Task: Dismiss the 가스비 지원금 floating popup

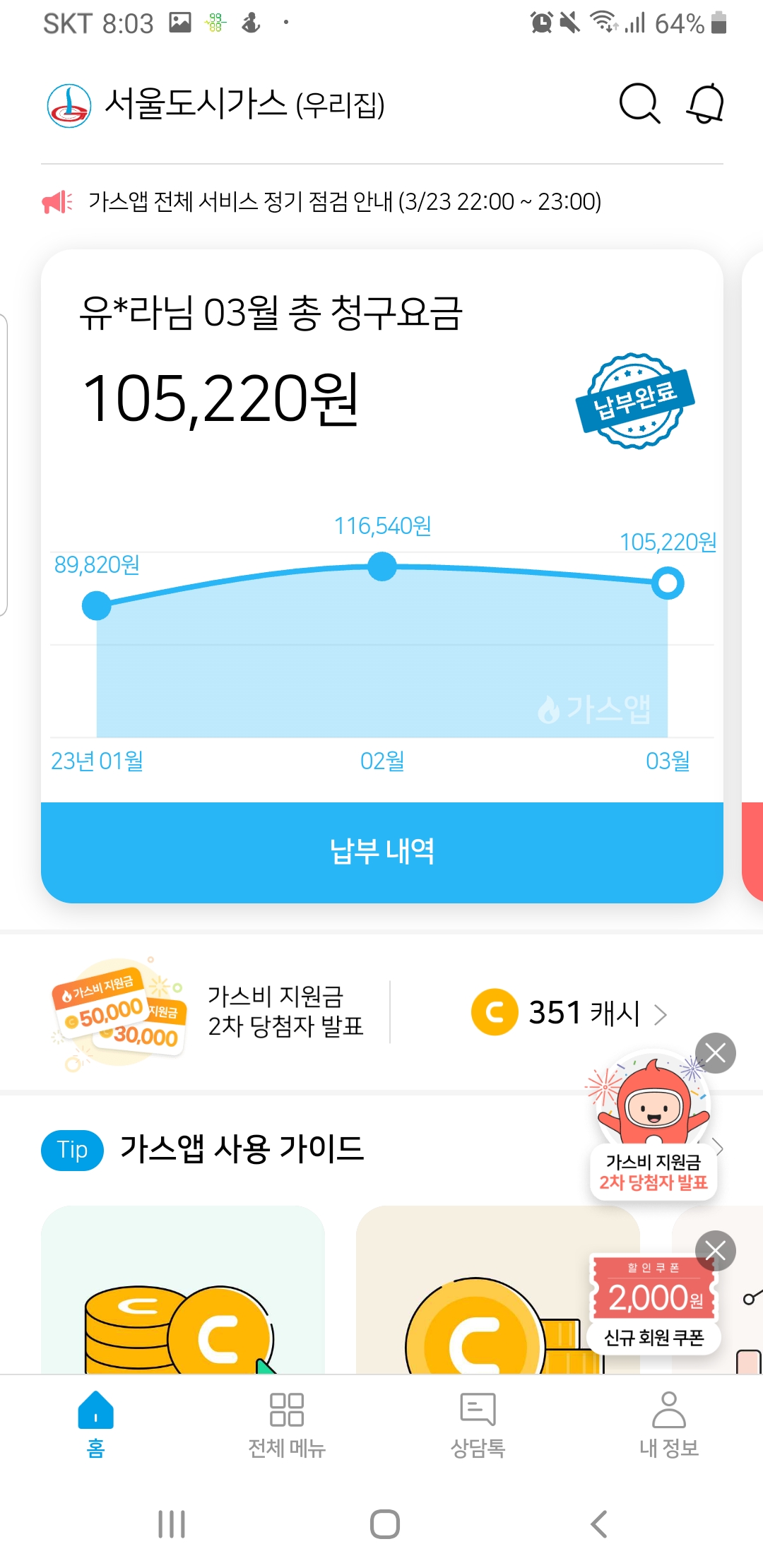Action: [716, 1053]
